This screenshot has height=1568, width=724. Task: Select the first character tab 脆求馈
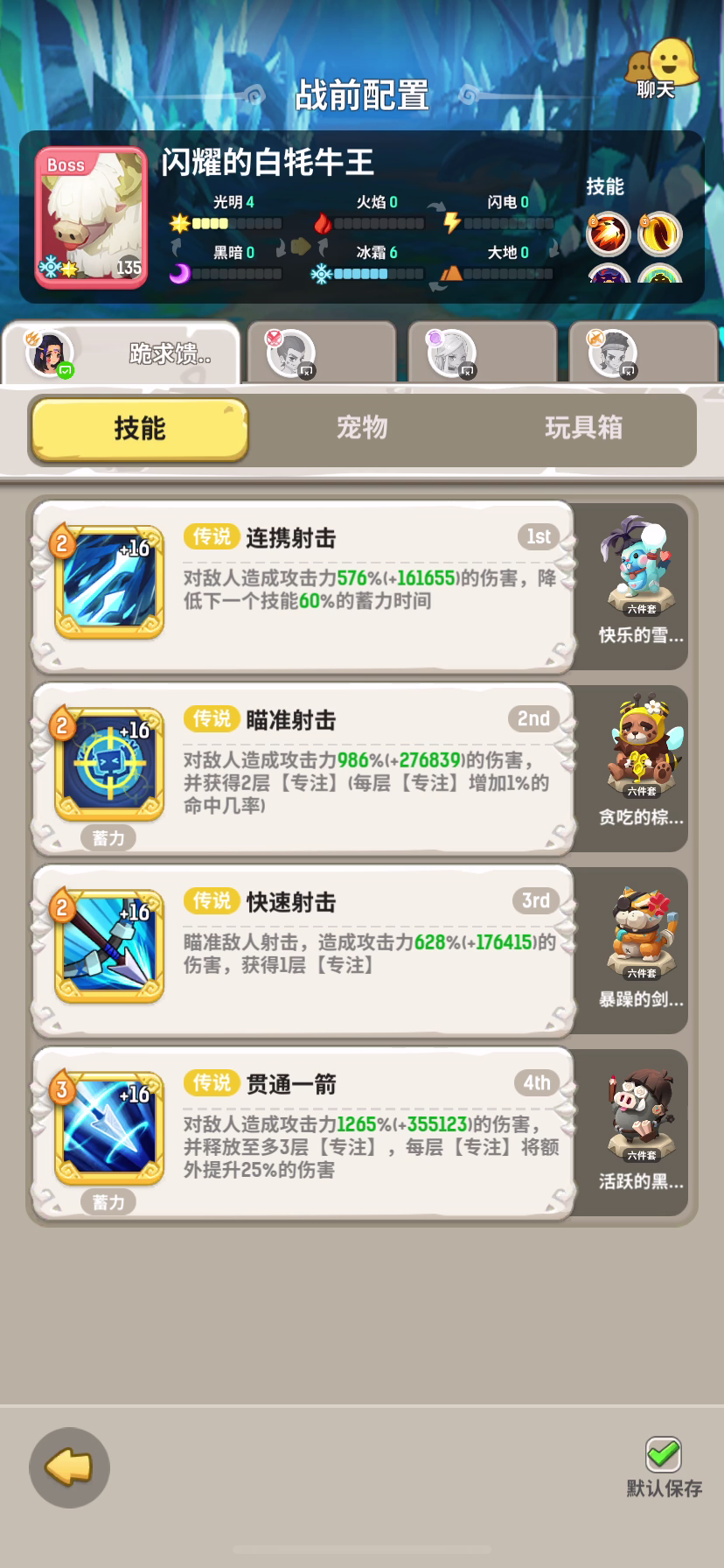click(x=122, y=353)
